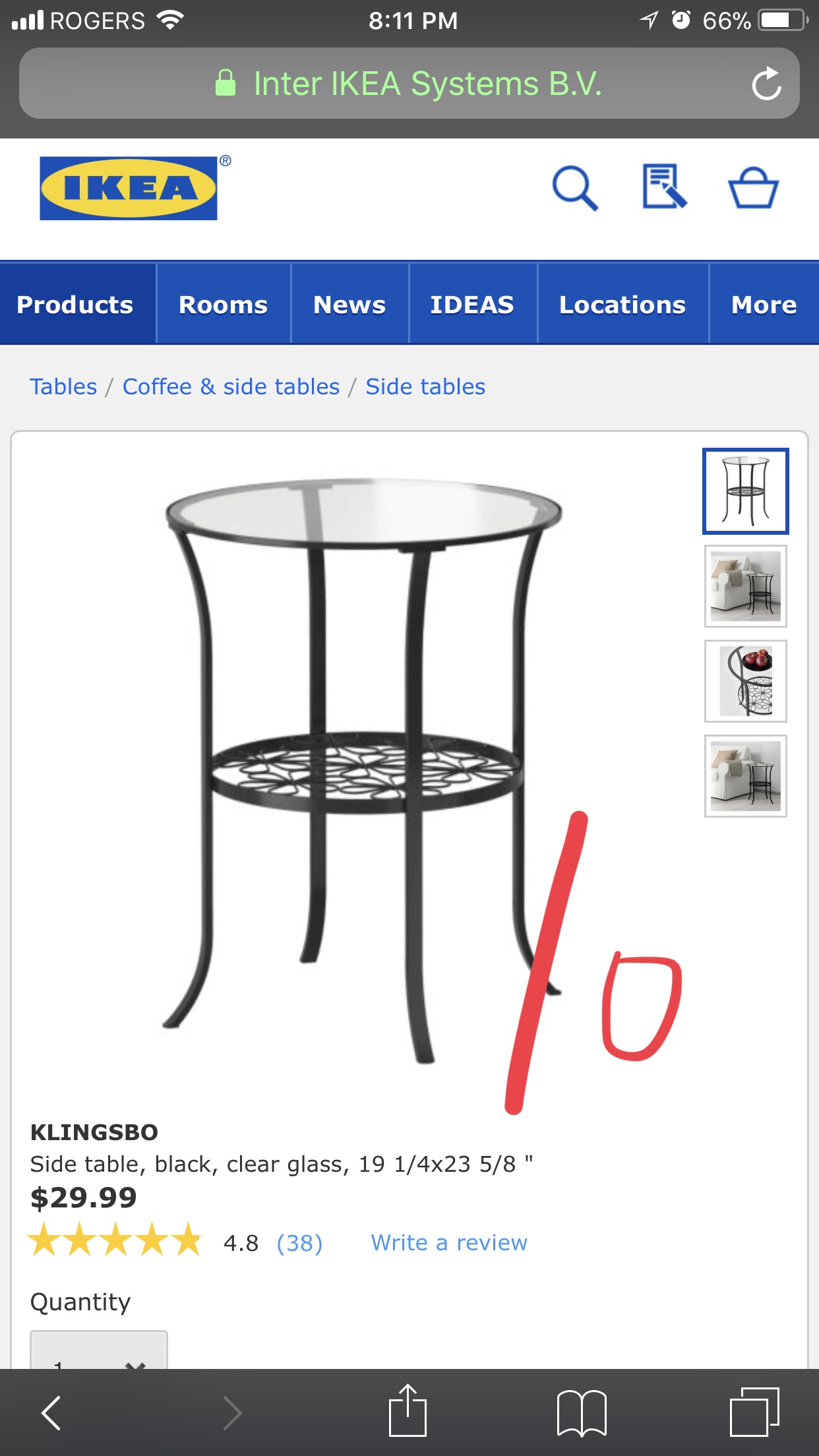Open Safari bookmarks
This screenshot has height=1456, width=819.
tap(582, 1412)
